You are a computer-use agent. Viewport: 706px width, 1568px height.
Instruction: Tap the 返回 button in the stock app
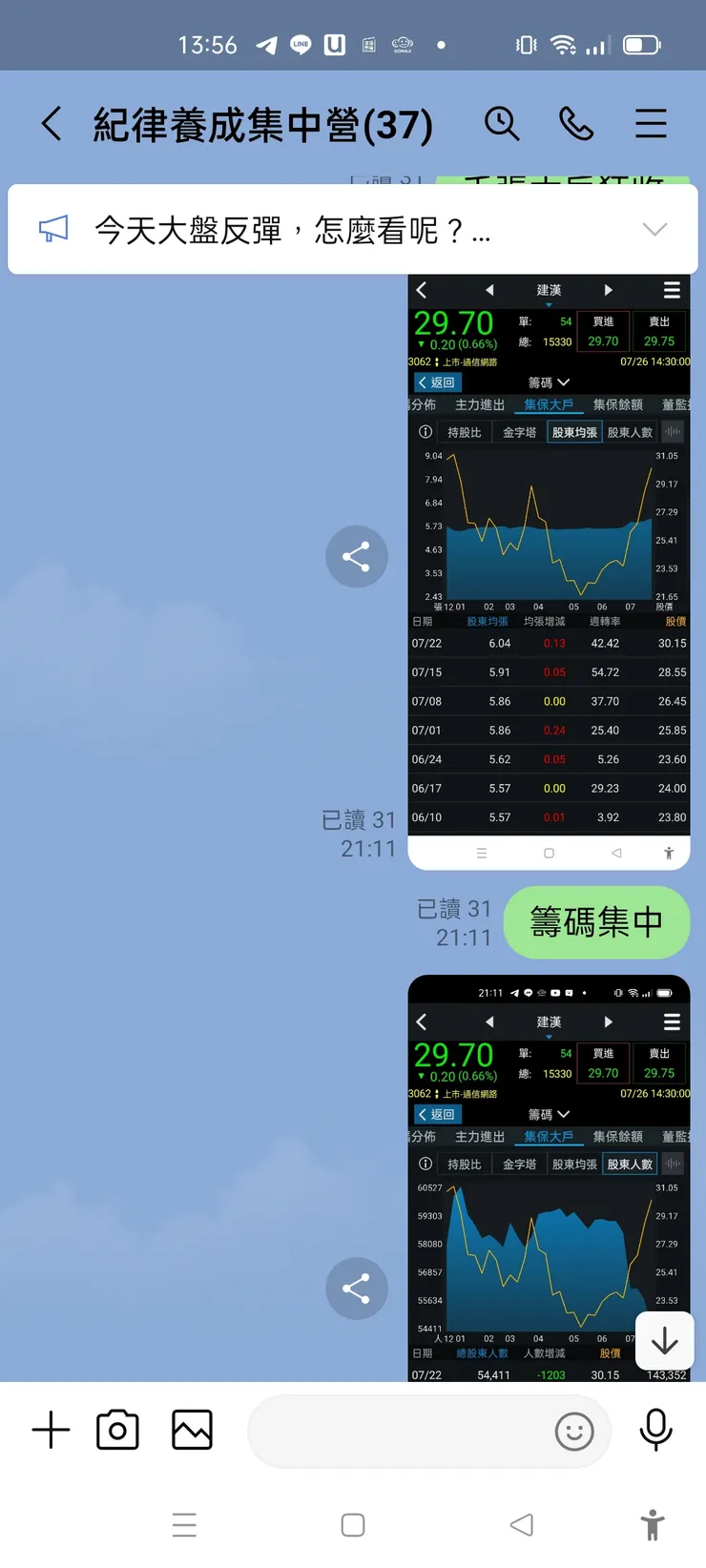coord(437,381)
